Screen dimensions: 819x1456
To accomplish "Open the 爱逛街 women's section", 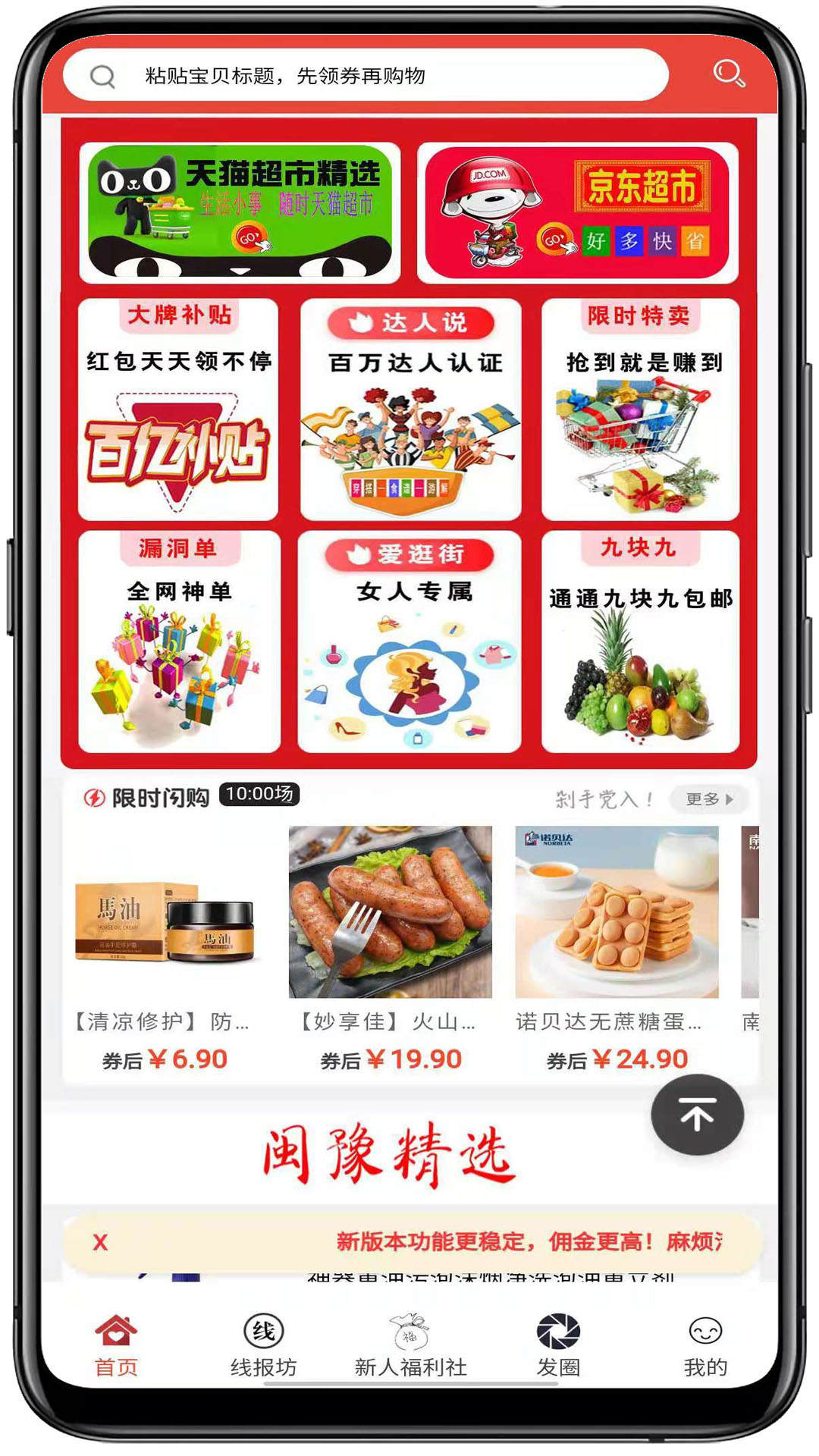I will click(409, 642).
